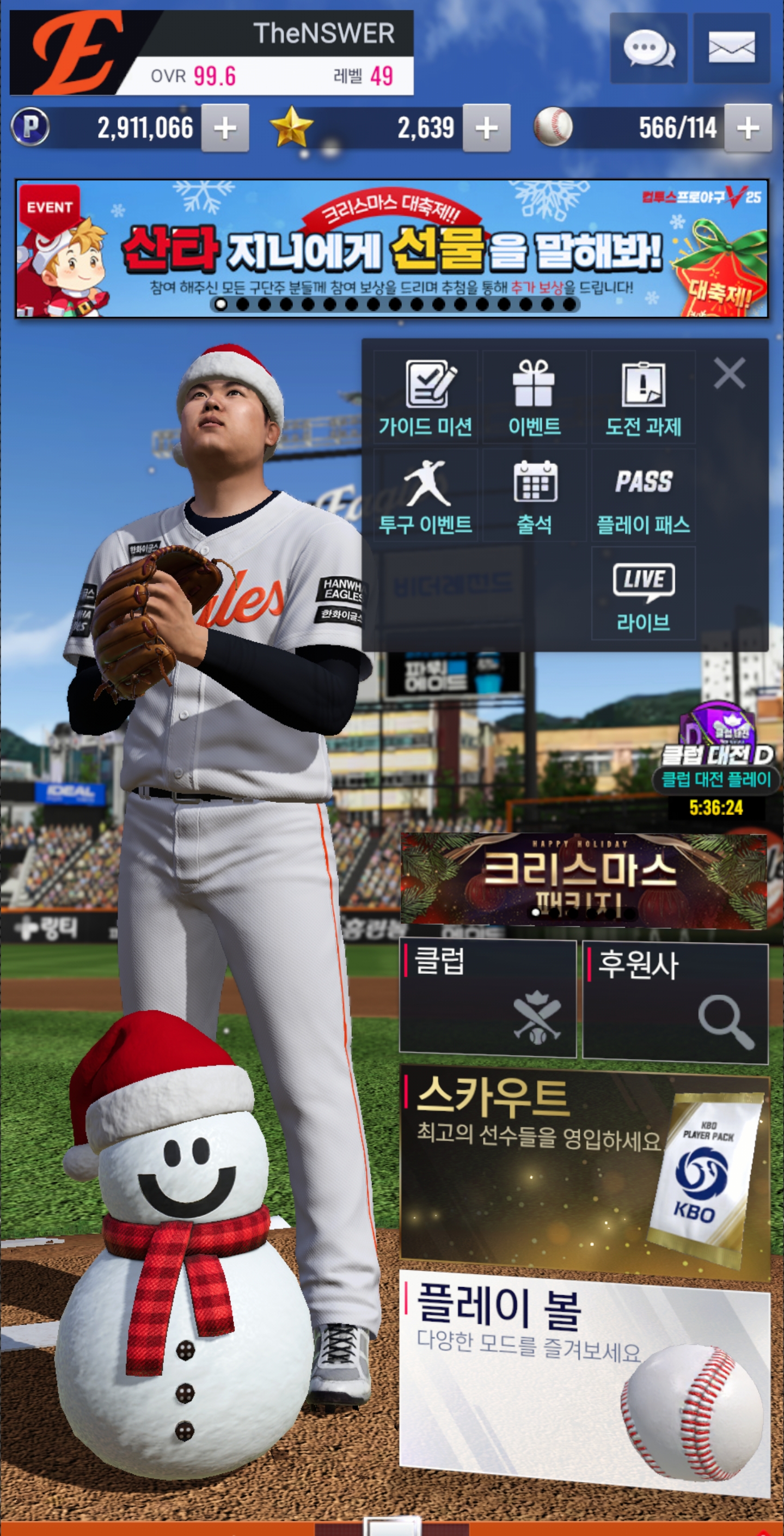784x1536 pixels.
Task: Open 도전 과제 challenges
Action: coord(642,398)
